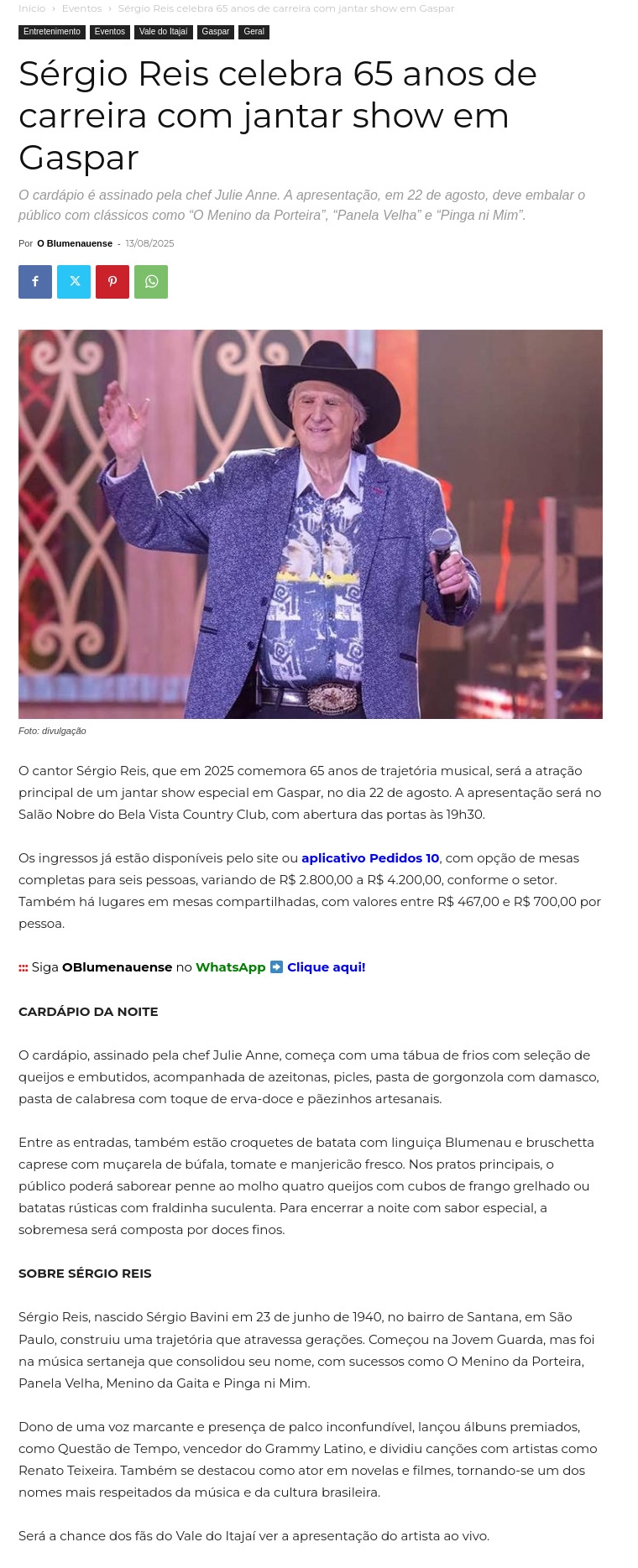Open the Sérgio Reis photo
Screen dimensions: 638x1568
pos(311,524)
